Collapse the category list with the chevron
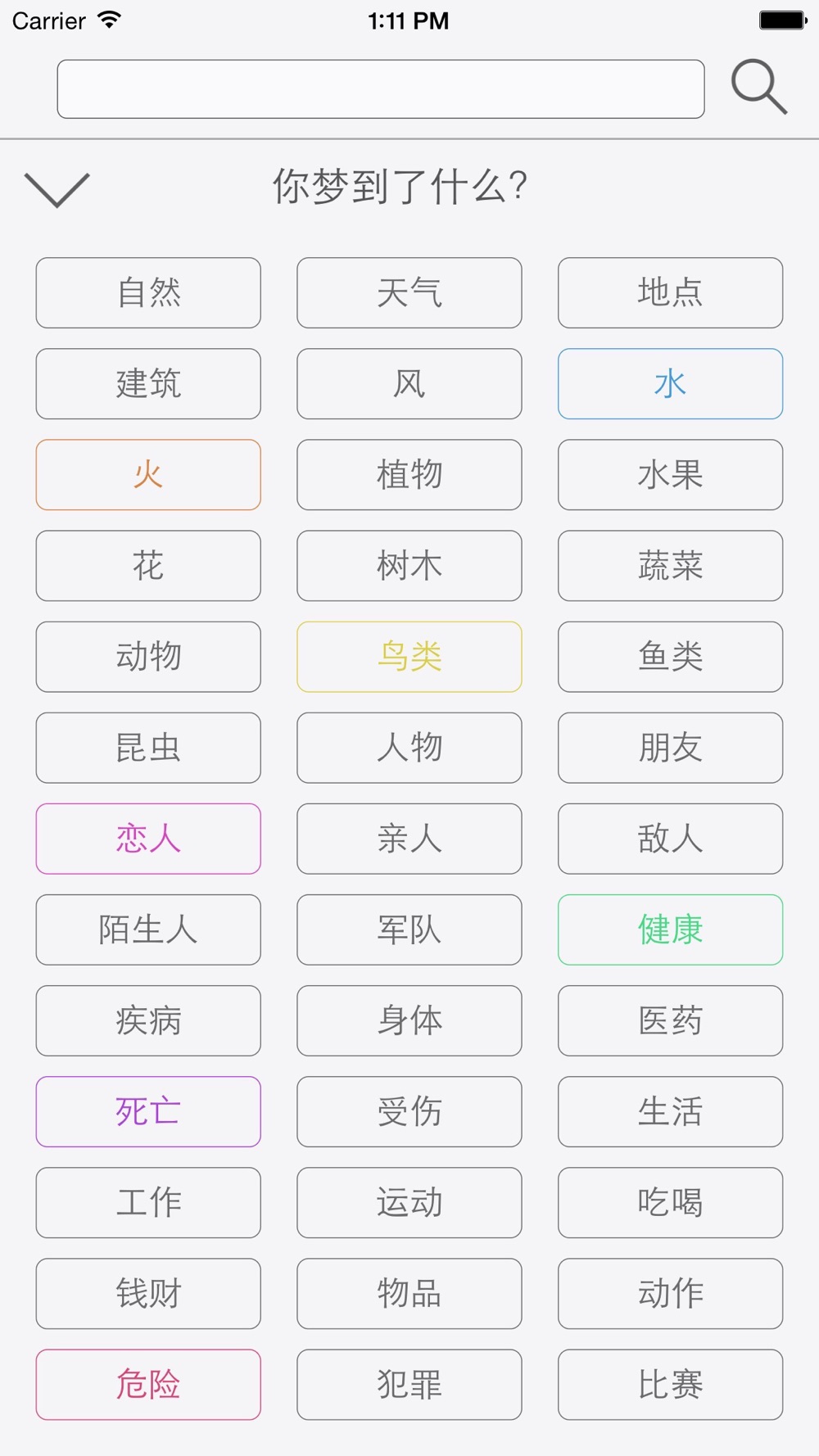The width and height of the screenshot is (819, 1456). tap(57, 190)
